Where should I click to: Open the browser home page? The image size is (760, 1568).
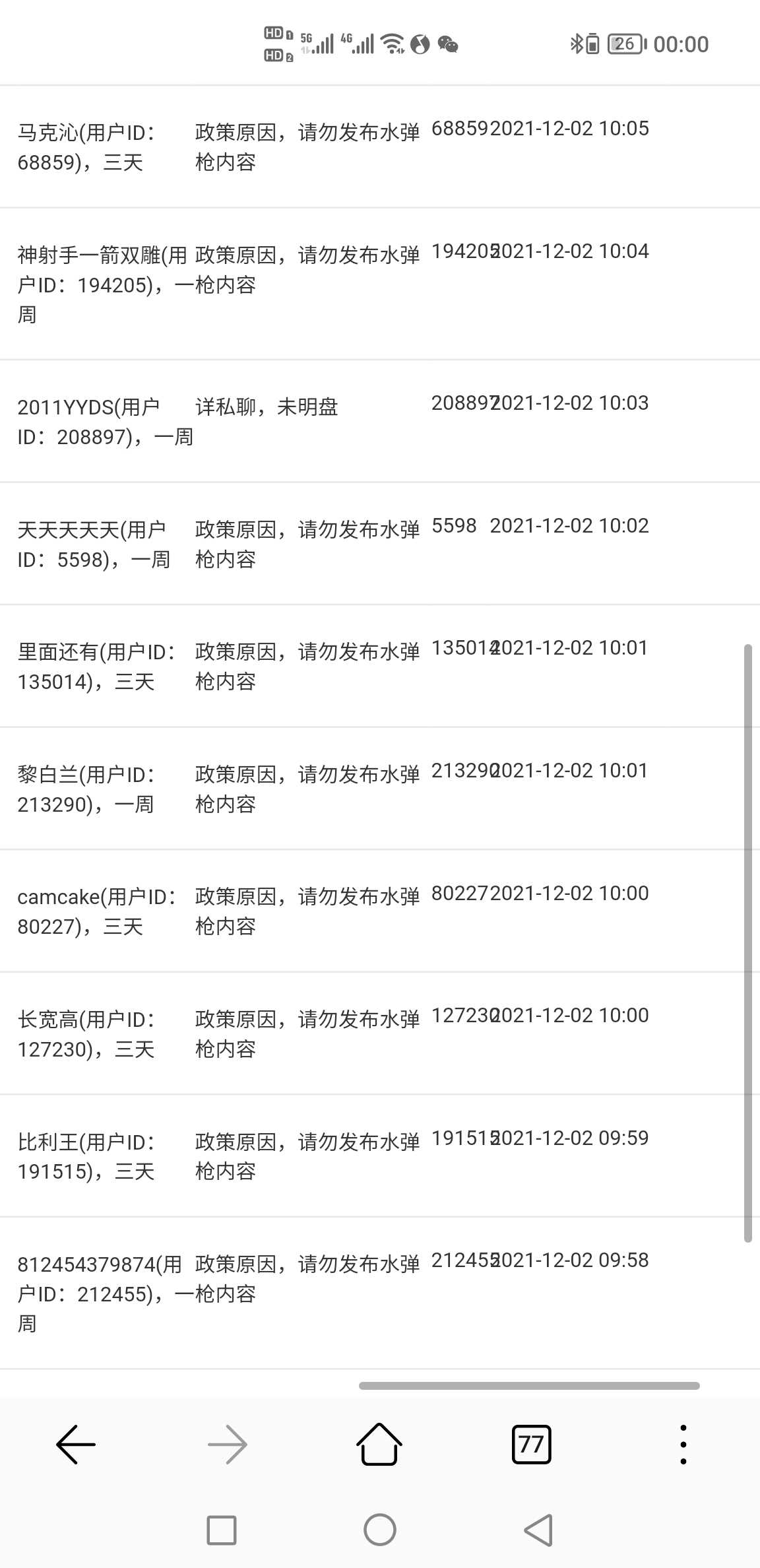(x=379, y=1444)
